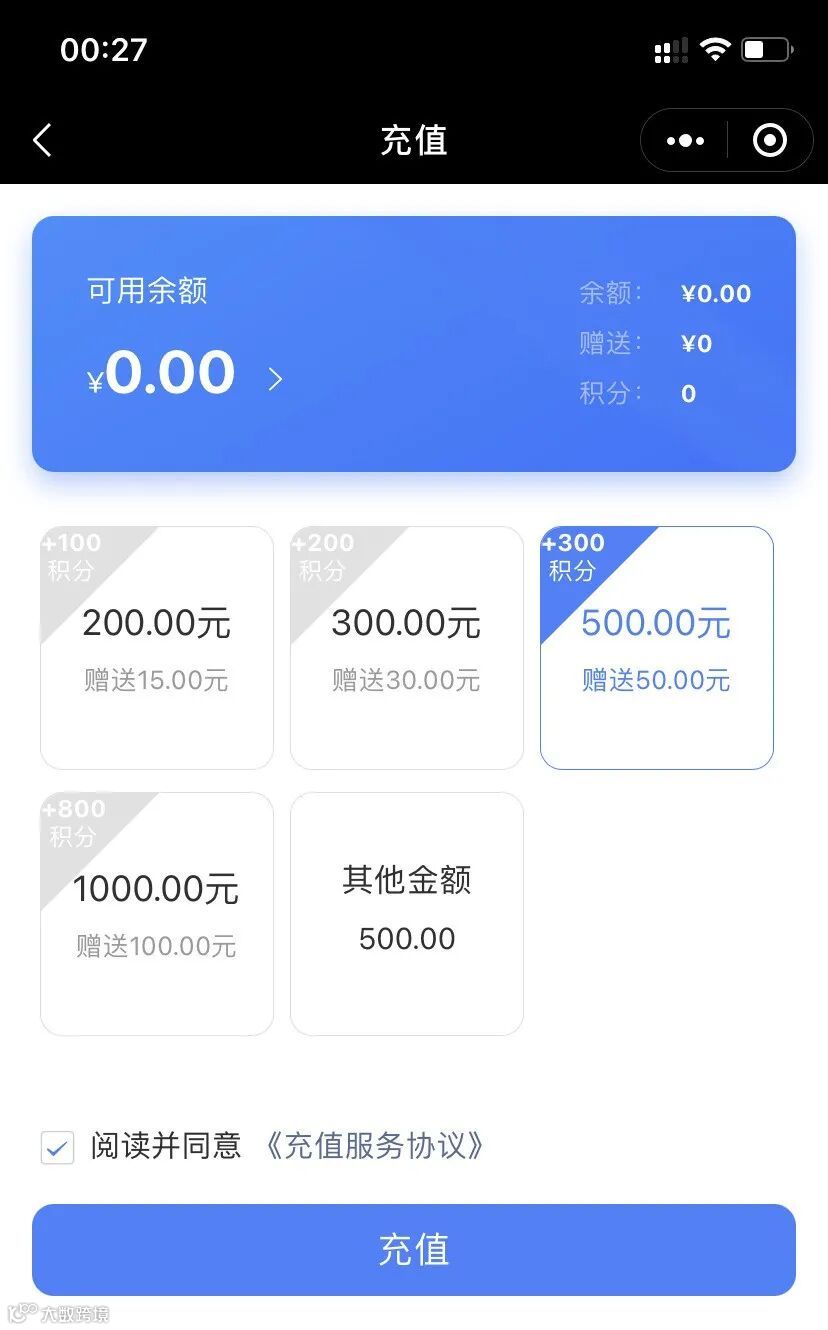Select the 200.00元 recharge option
This screenshot has width=828, height=1330.
pyautogui.click(x=157, y=647)
